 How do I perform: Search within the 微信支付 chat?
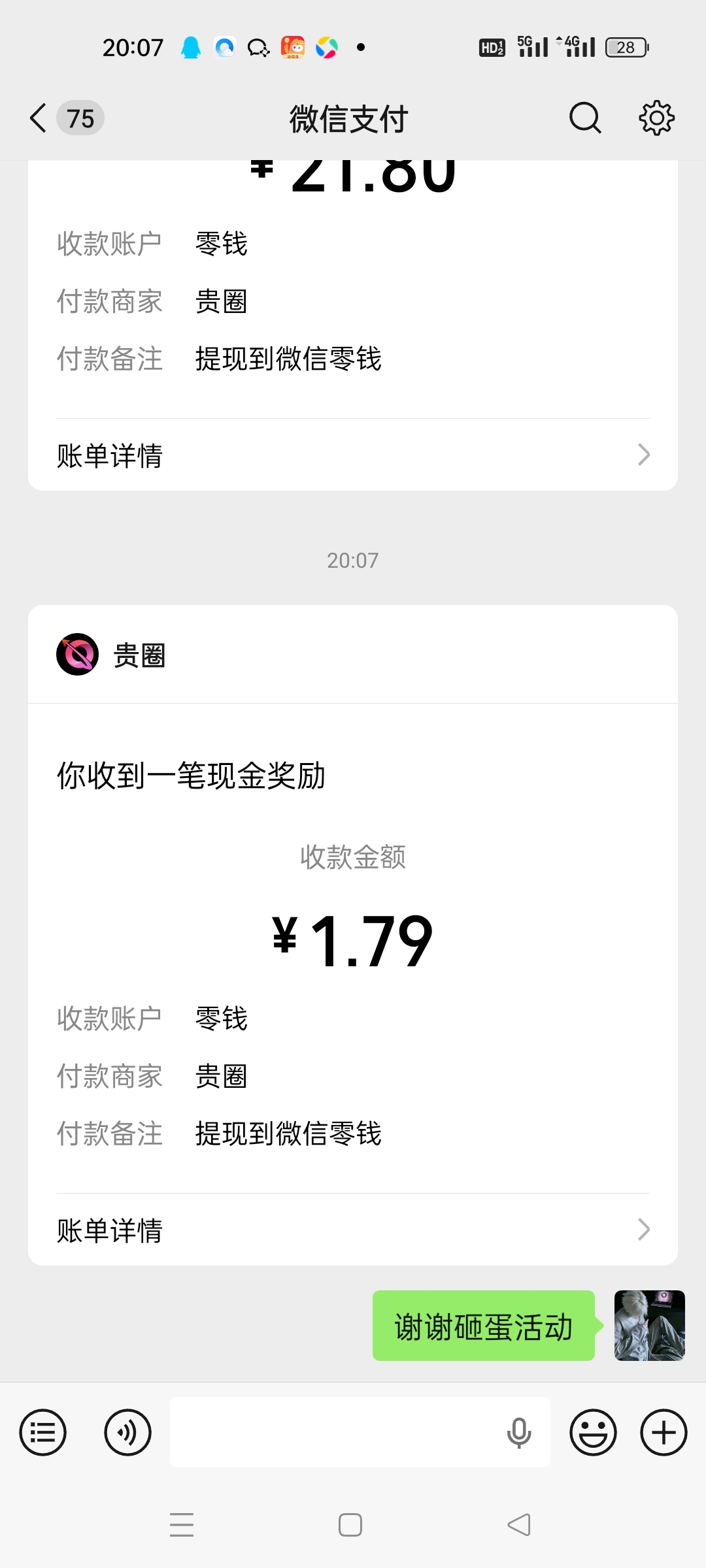point(584,118)
